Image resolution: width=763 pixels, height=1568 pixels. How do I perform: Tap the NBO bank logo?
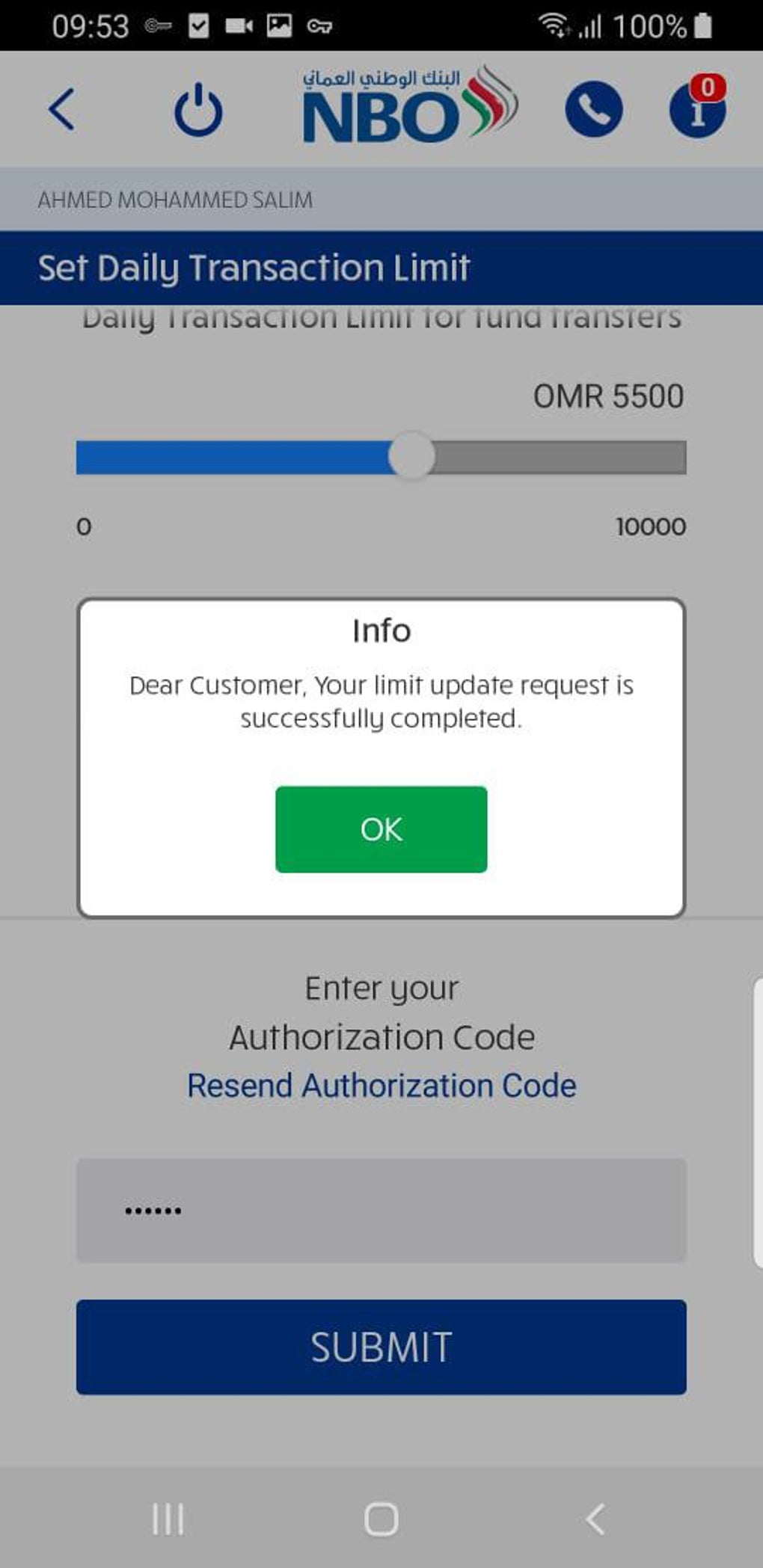coord(408,105)
